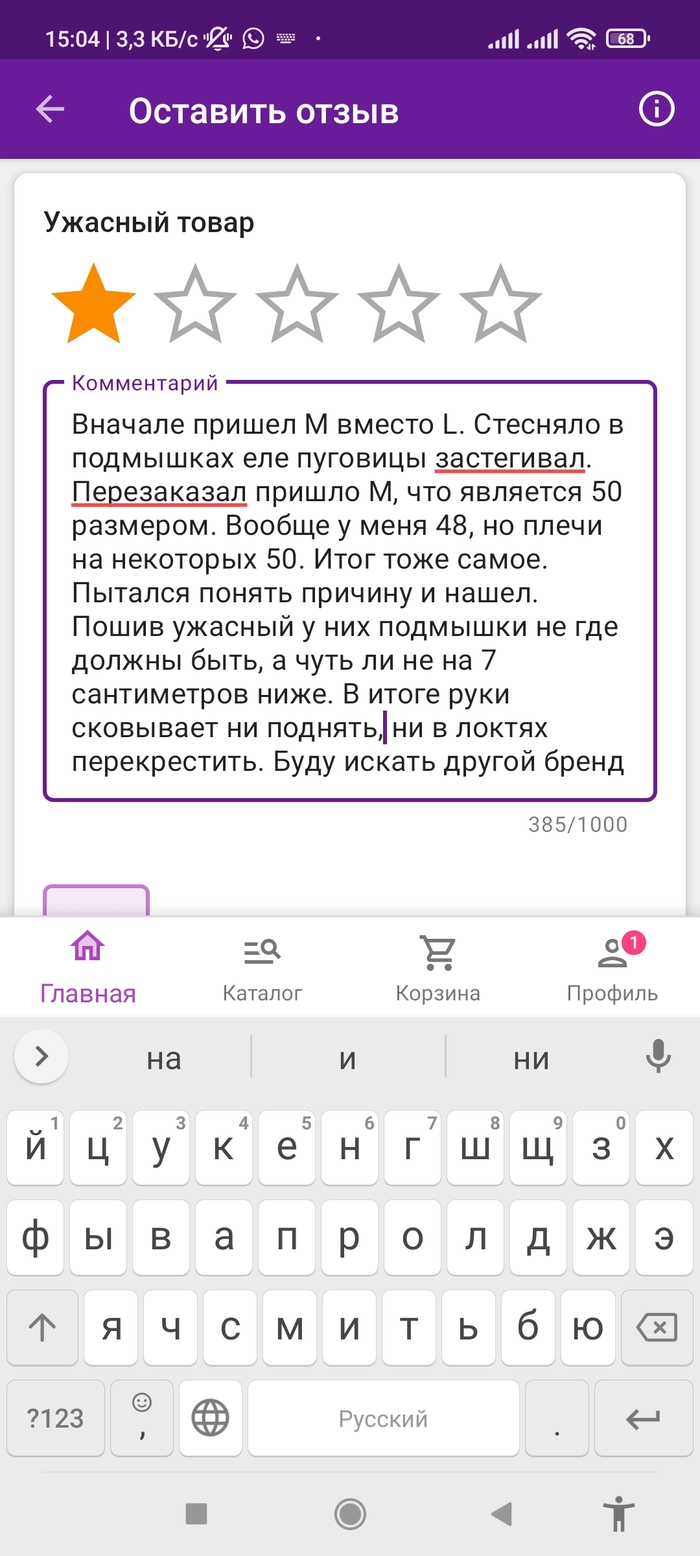Give a four-star rating
Viewport: 700px width, 1556px height.
coord(398,304)
